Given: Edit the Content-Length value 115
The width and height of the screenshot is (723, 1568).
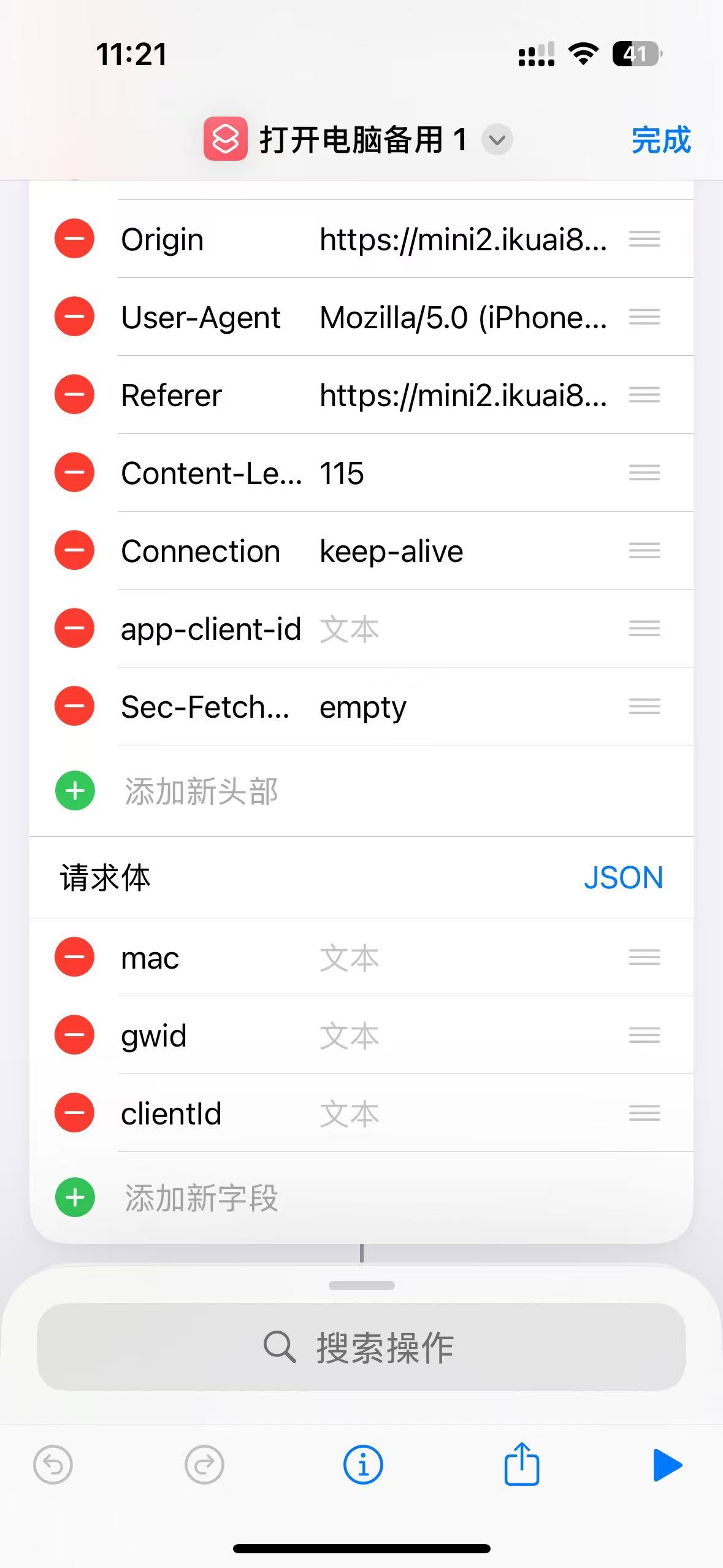Looking at the screenshot, I should tap(342, 473).
